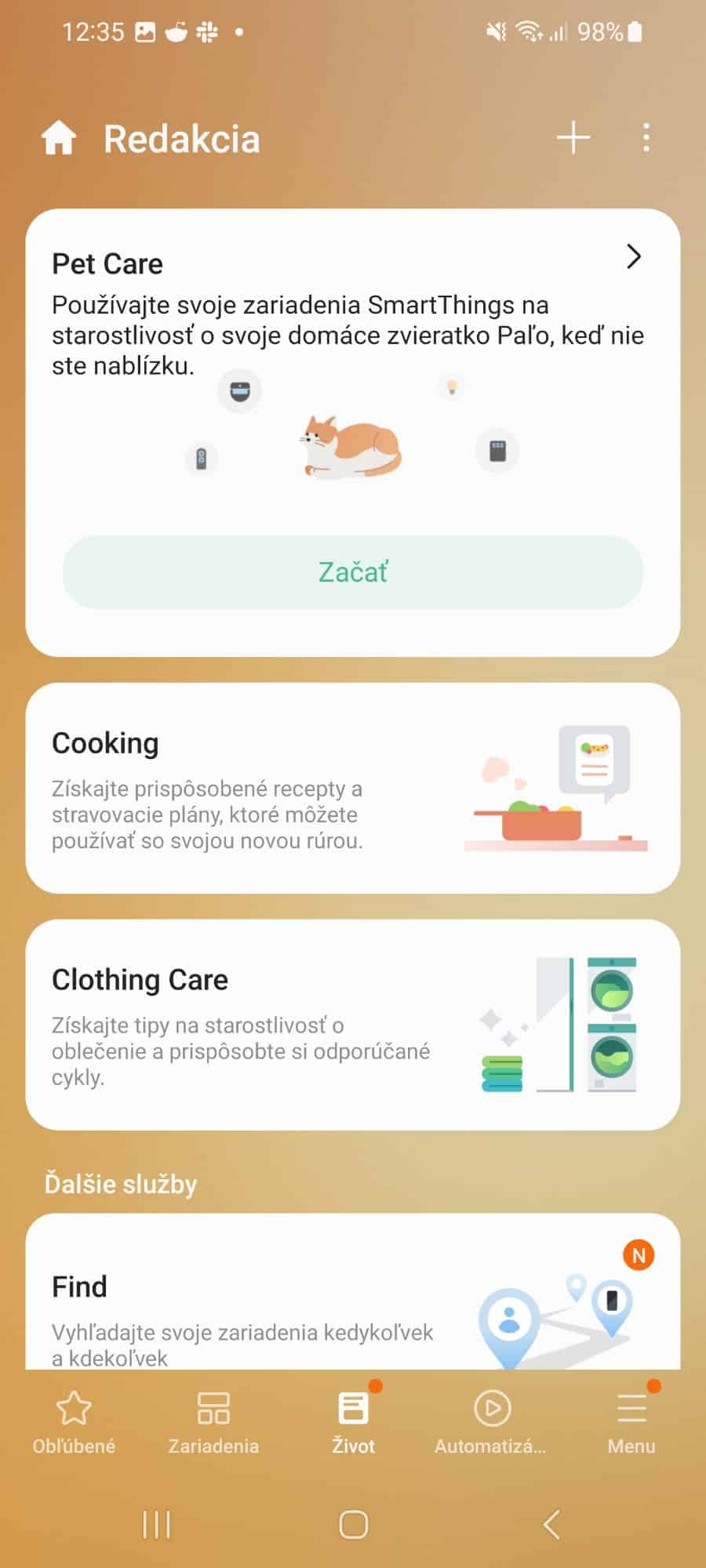
Task: Select the Život tab
Action: [x=353, y=1424]
